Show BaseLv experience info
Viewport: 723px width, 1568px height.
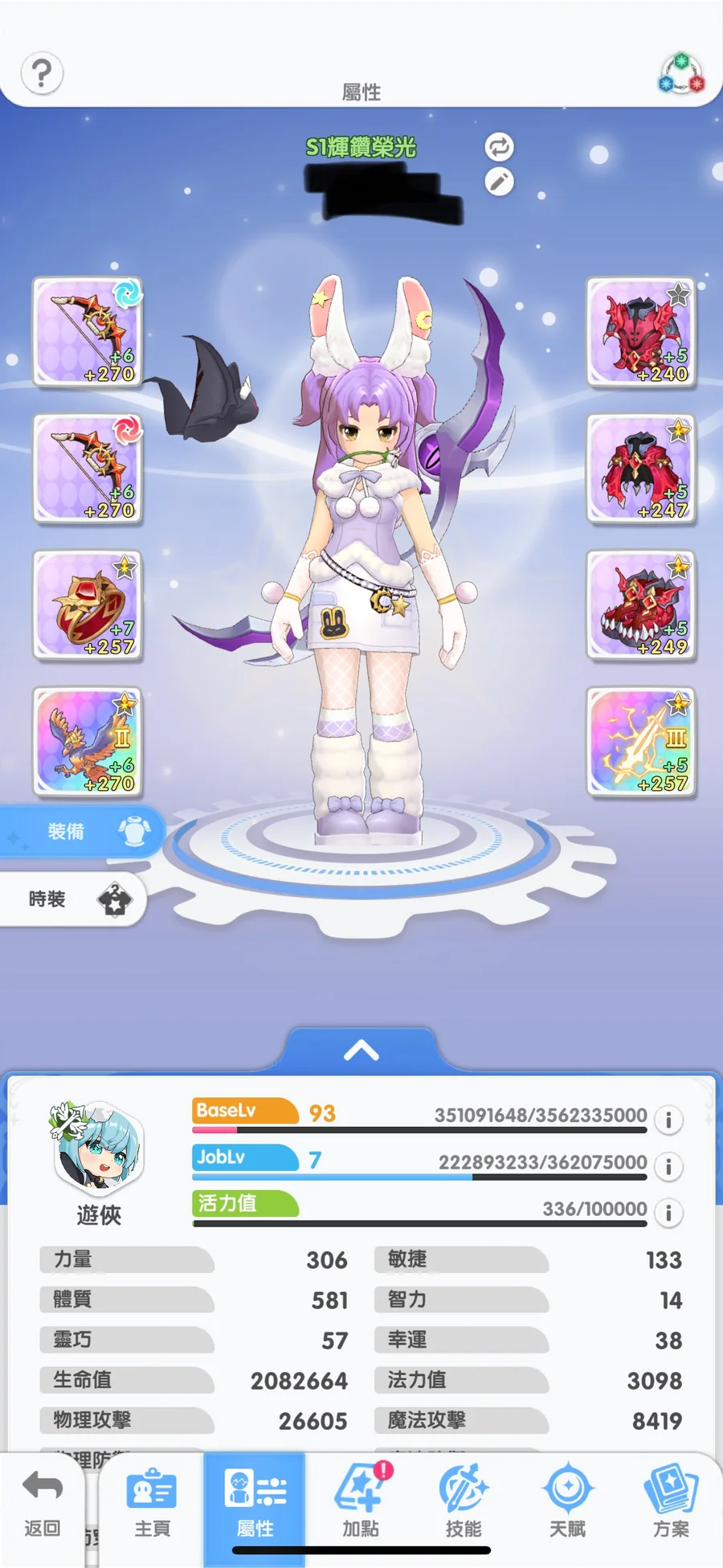[668, 1120]
